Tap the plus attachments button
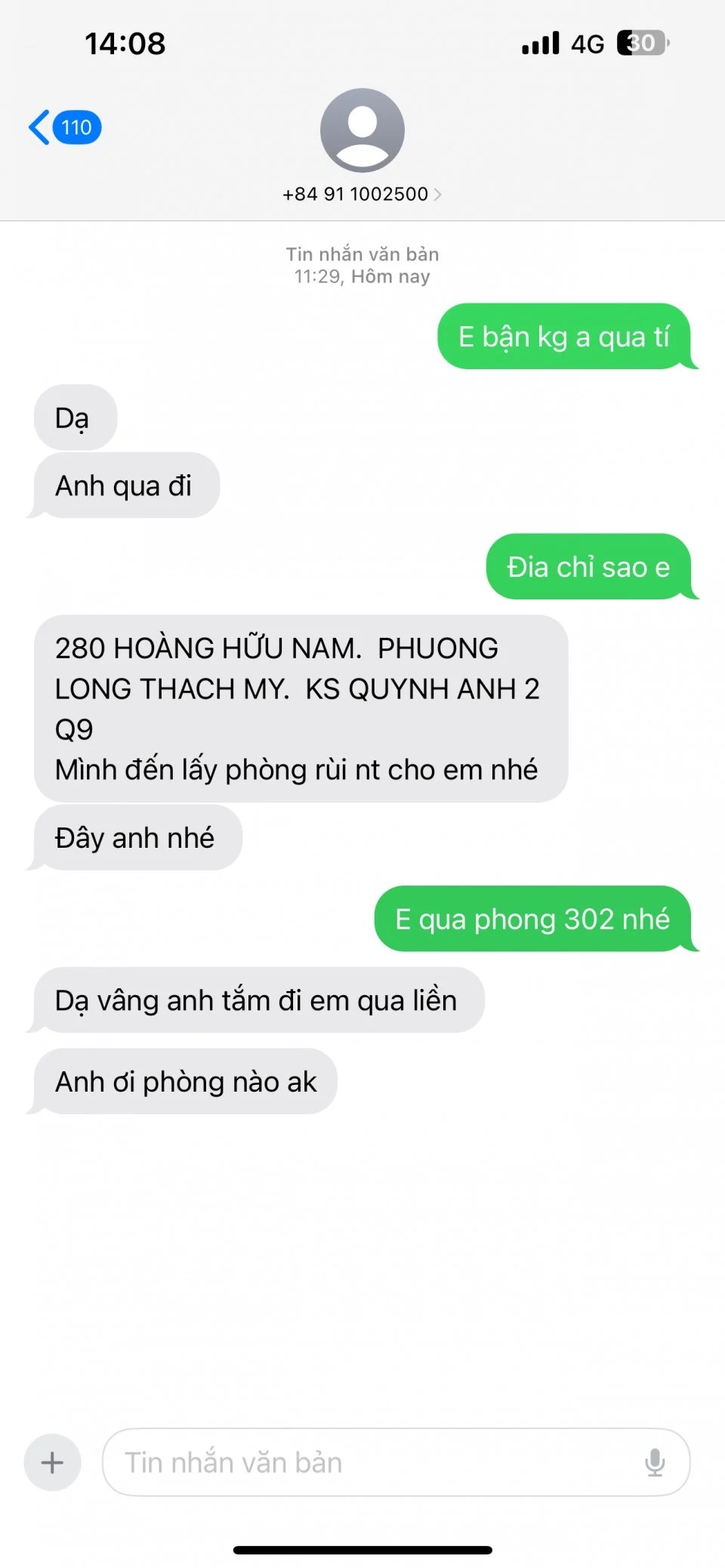725x1568 pixels. pyautogui.click(x=52, y=1462)
